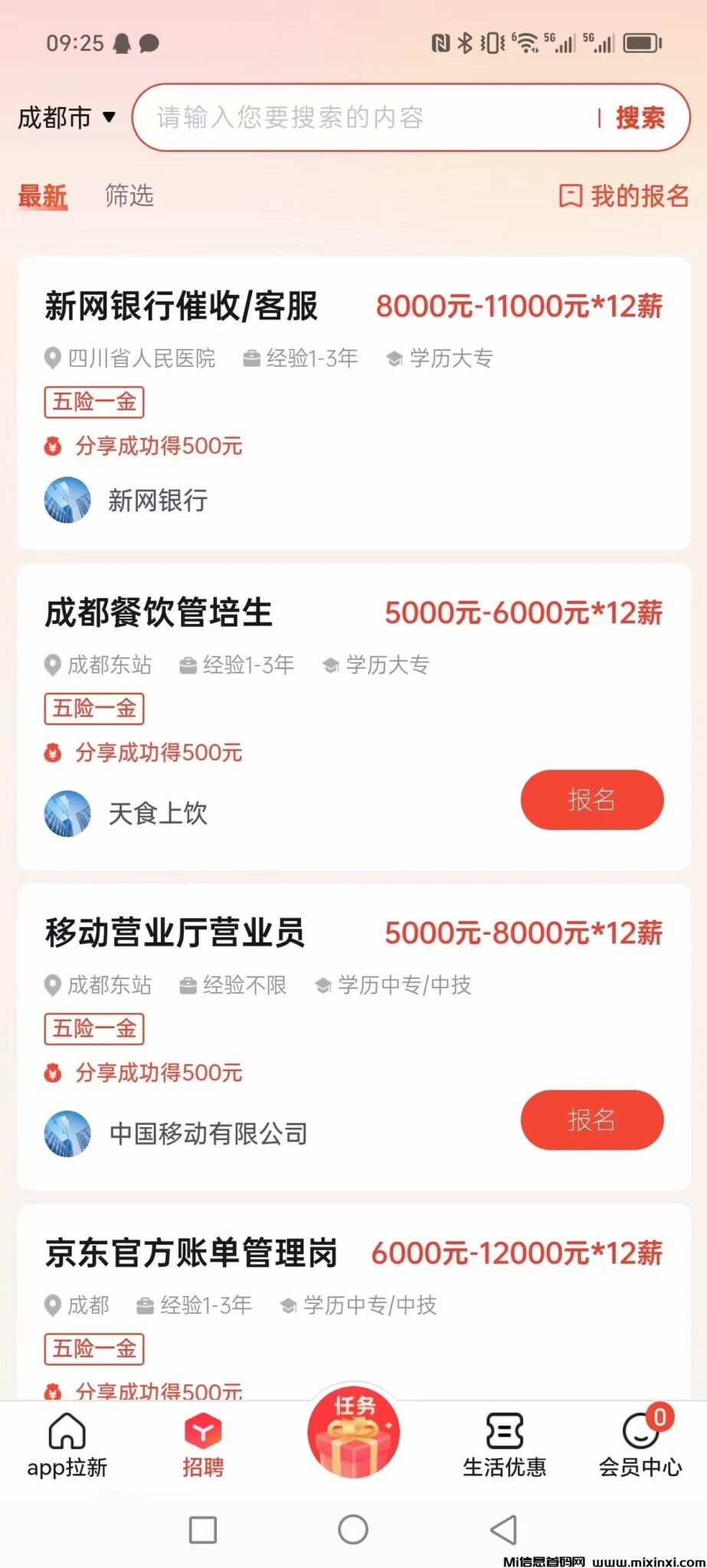707x1568 pixels.
Task: Tap the system back button
Action: coord(503,1530)
